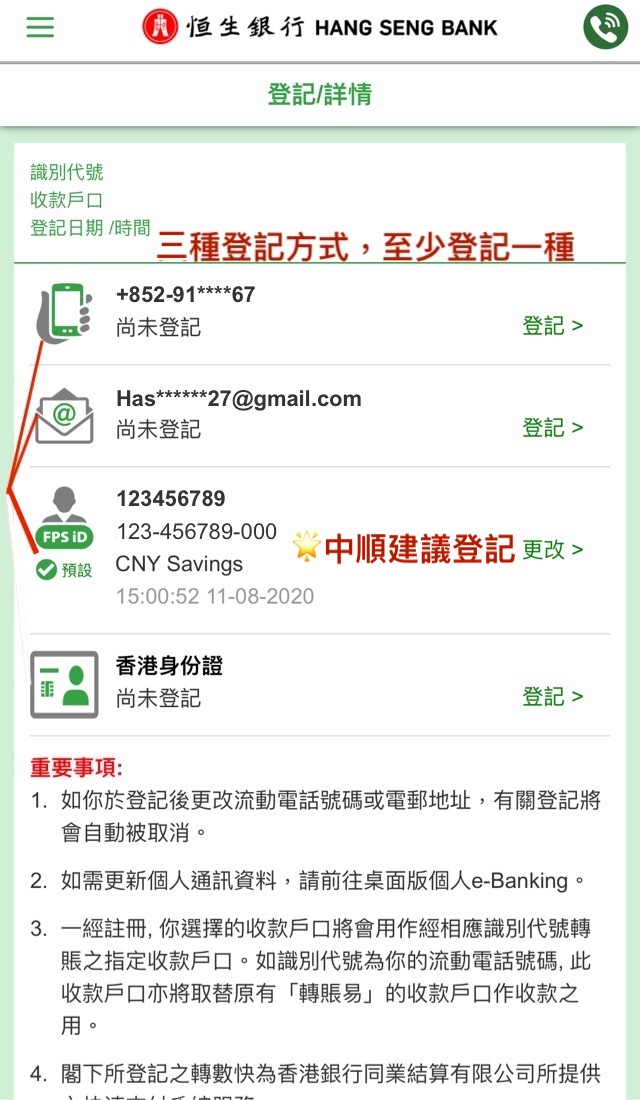
Task: Register the Gmail email address
Action: coord(552,428)
